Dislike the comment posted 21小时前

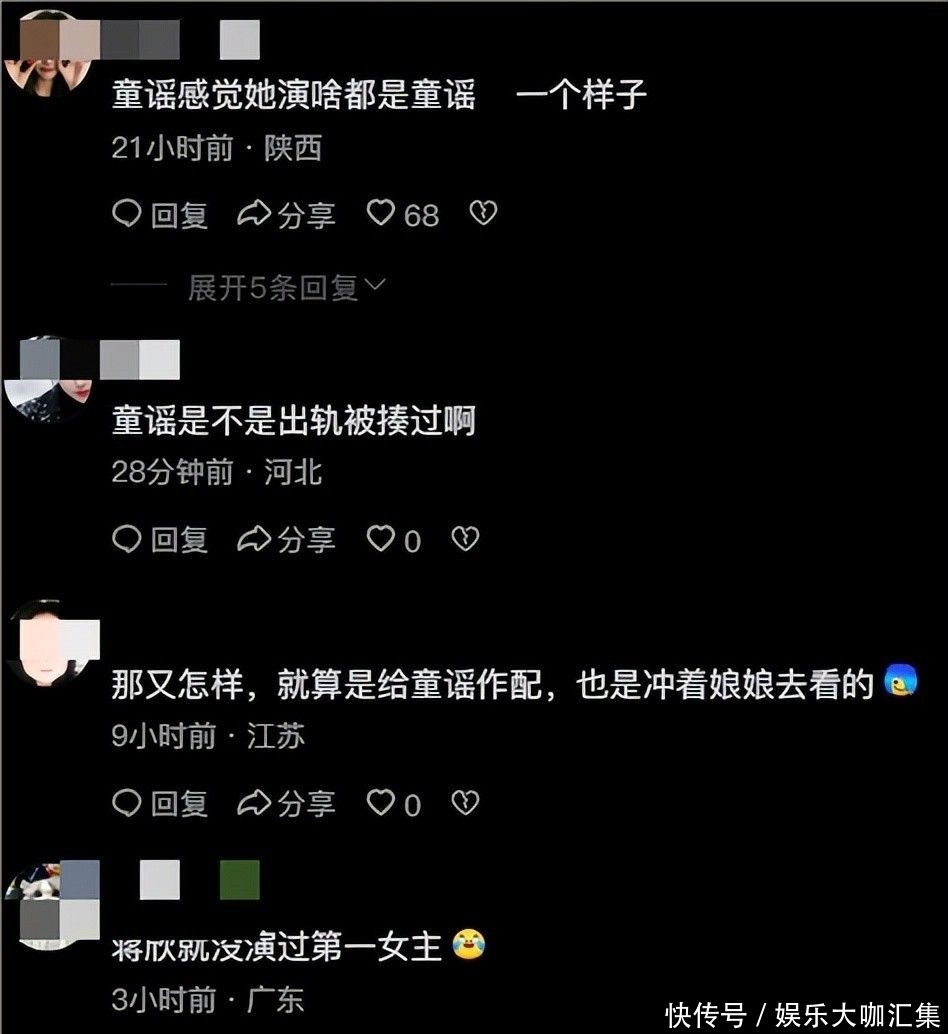click(x=483, y=214)
